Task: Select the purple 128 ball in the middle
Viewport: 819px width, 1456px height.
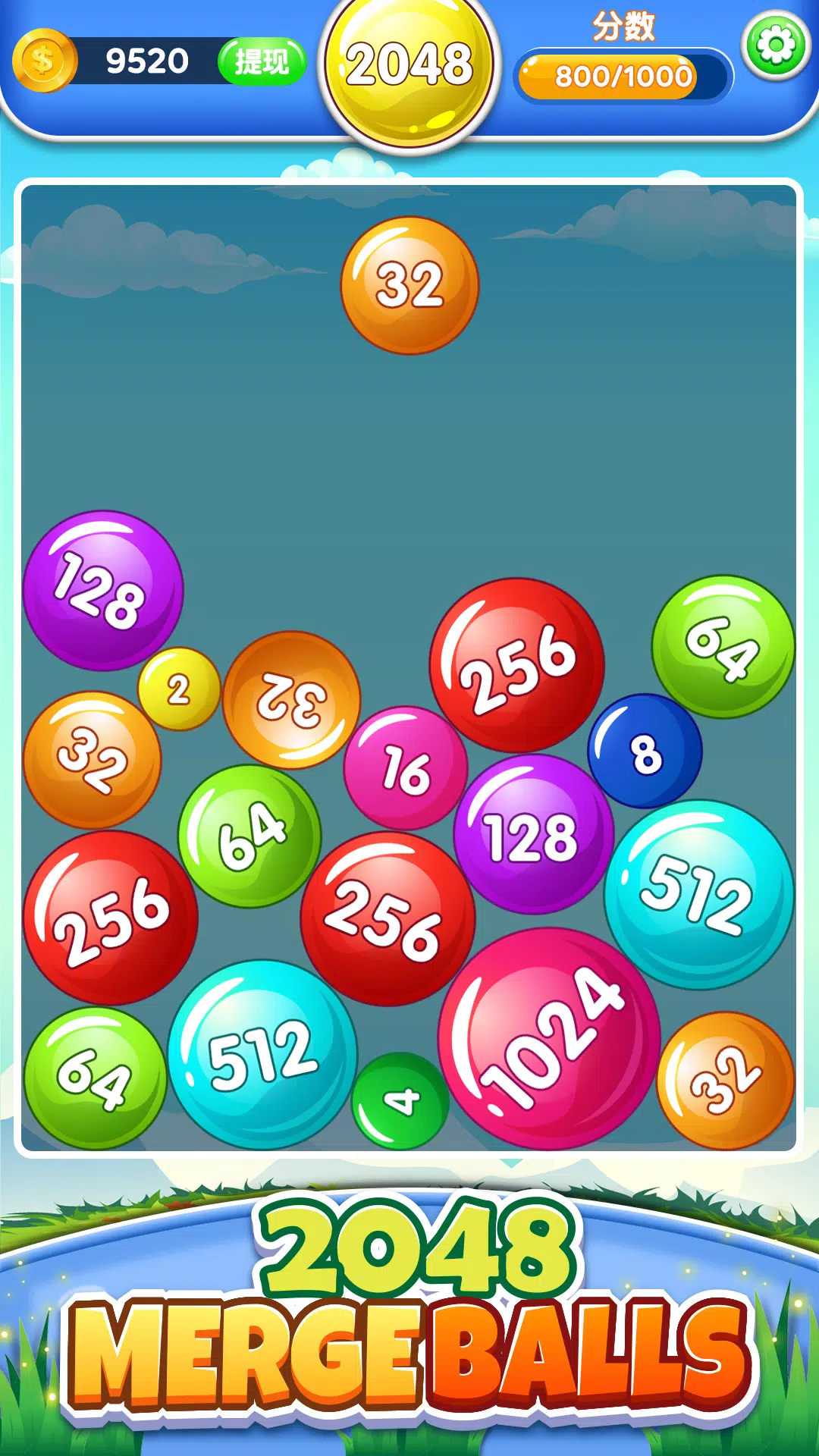Action: [x=531, y=834]
